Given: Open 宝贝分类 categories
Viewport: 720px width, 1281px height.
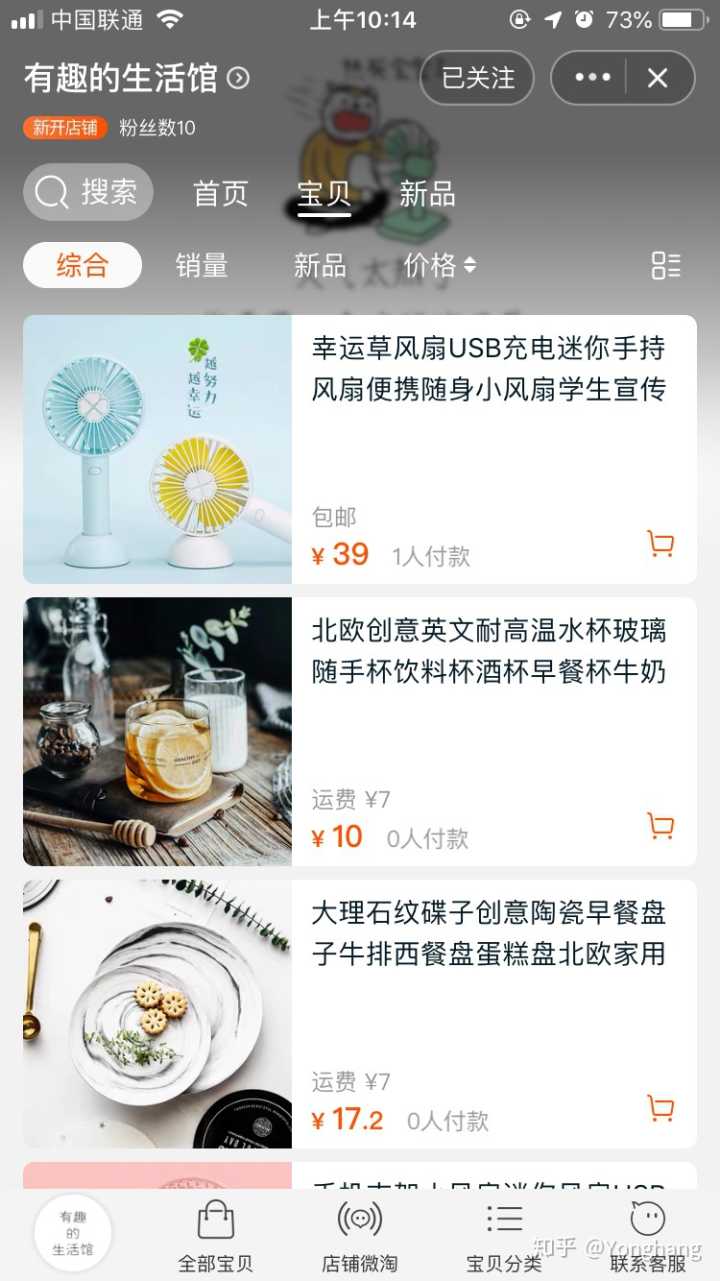Looking at the screenshot, I should (x=504, y=1236).
